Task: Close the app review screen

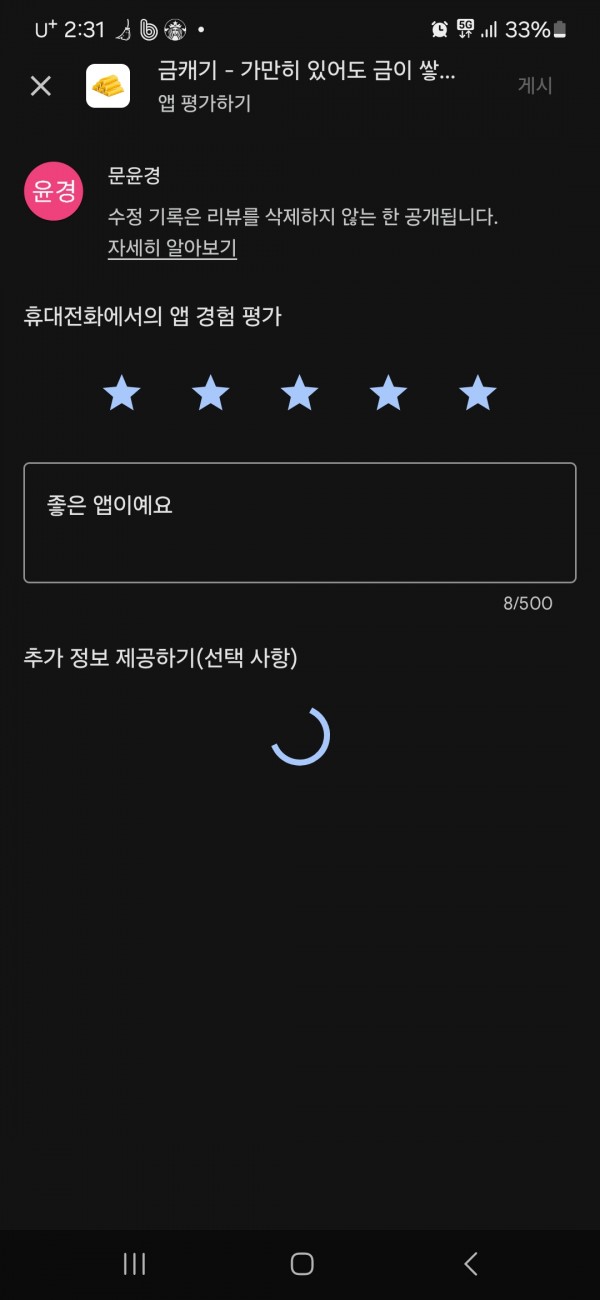Action: pyautogui.click(x=40, y=86)
